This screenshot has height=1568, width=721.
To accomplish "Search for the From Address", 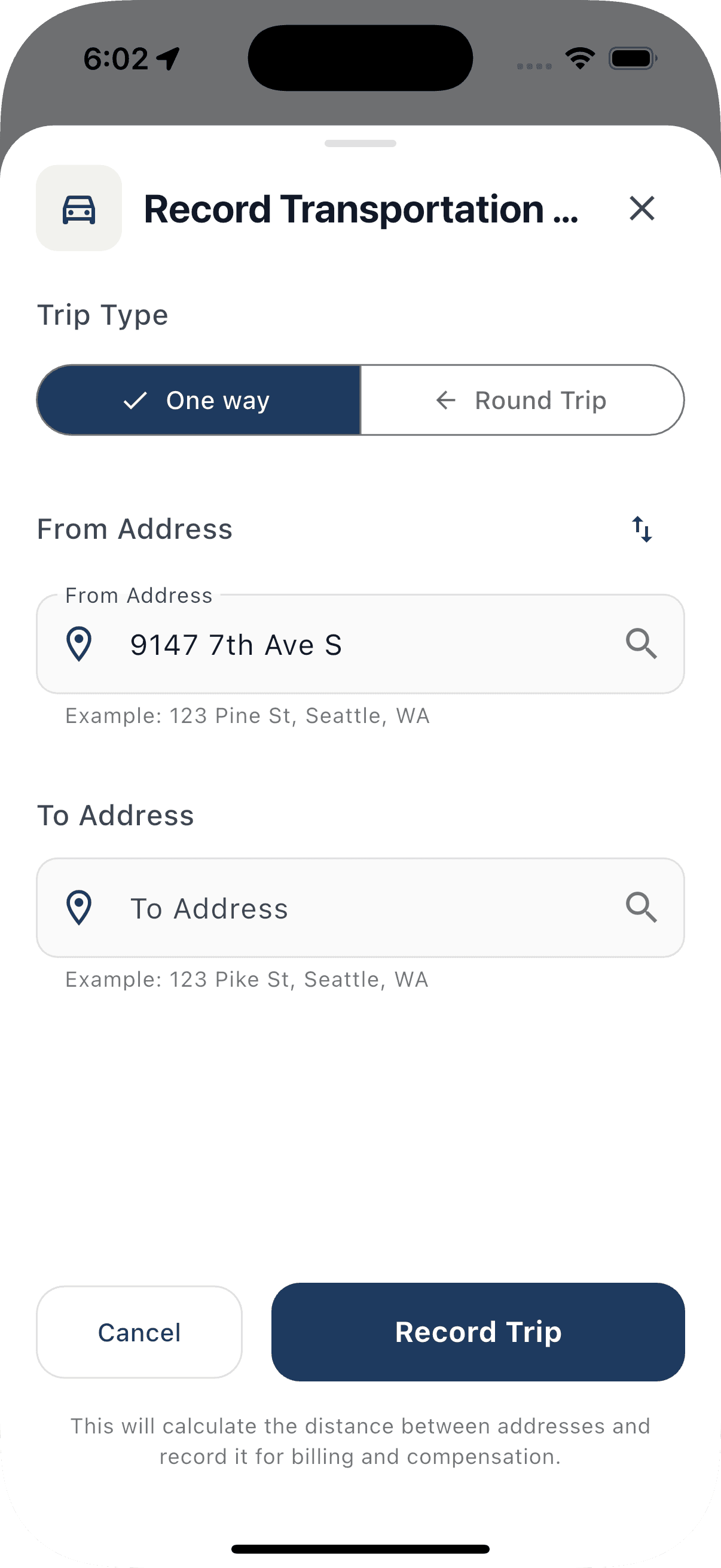I will pyautogui.click(x=641, y=644).
